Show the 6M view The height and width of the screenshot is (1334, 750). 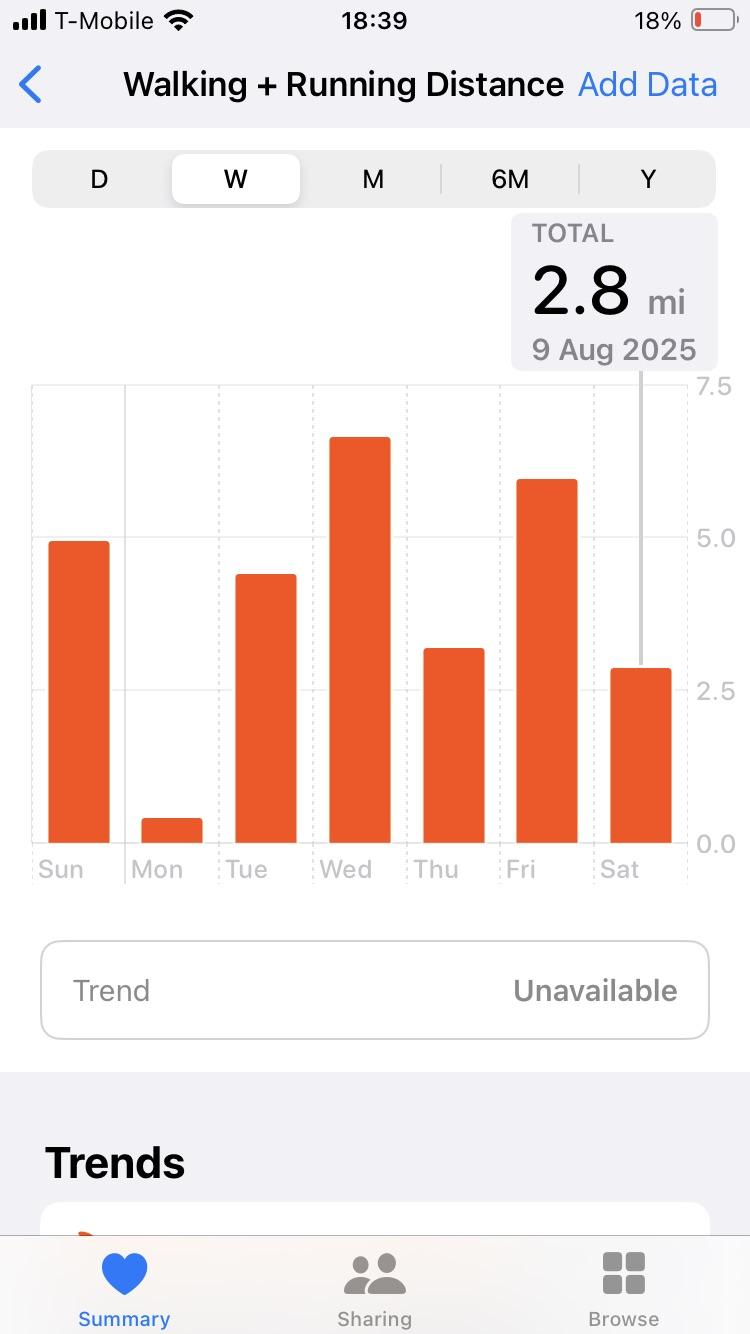[x=510, y=179]
